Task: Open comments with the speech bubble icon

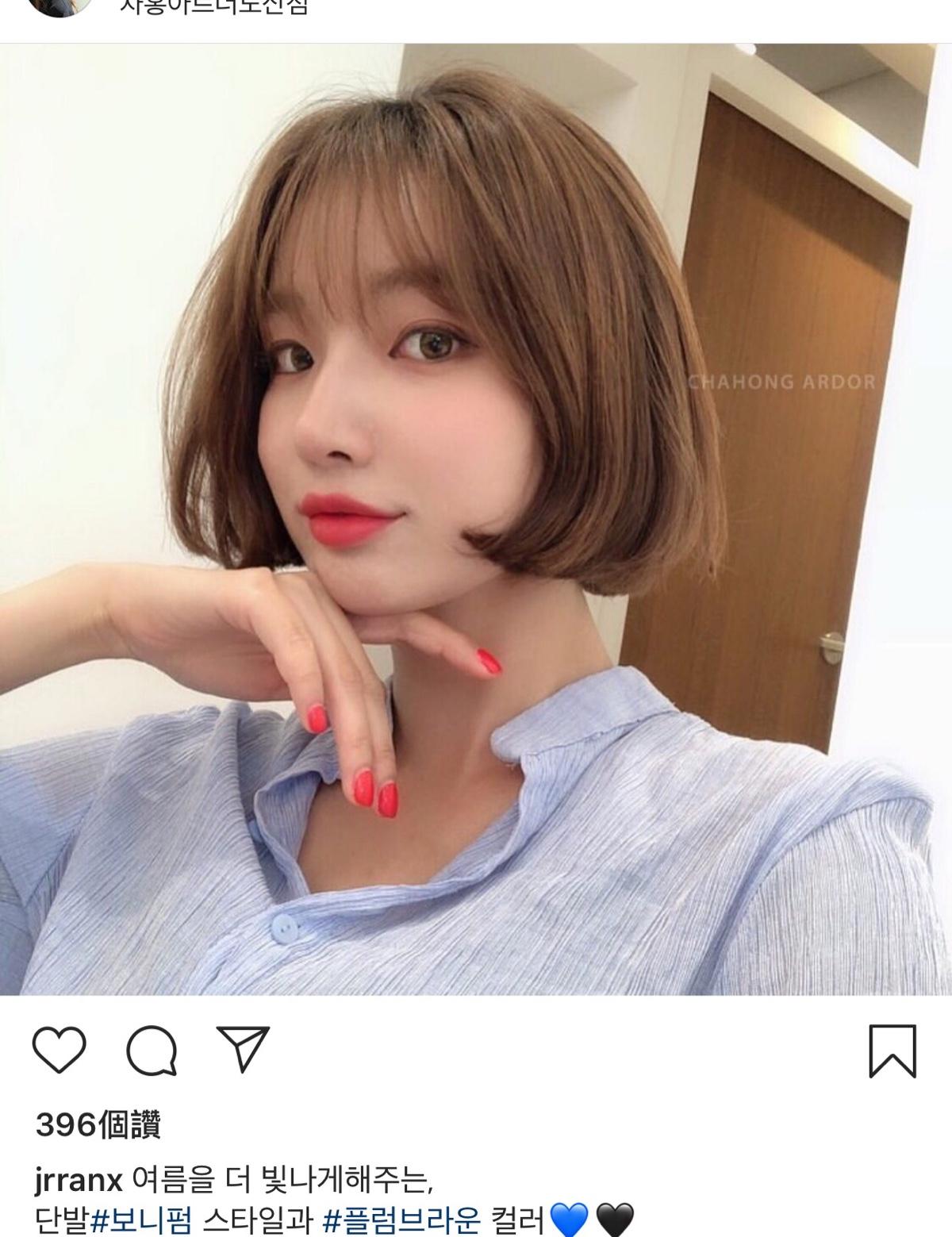Action: point(152,1051)
